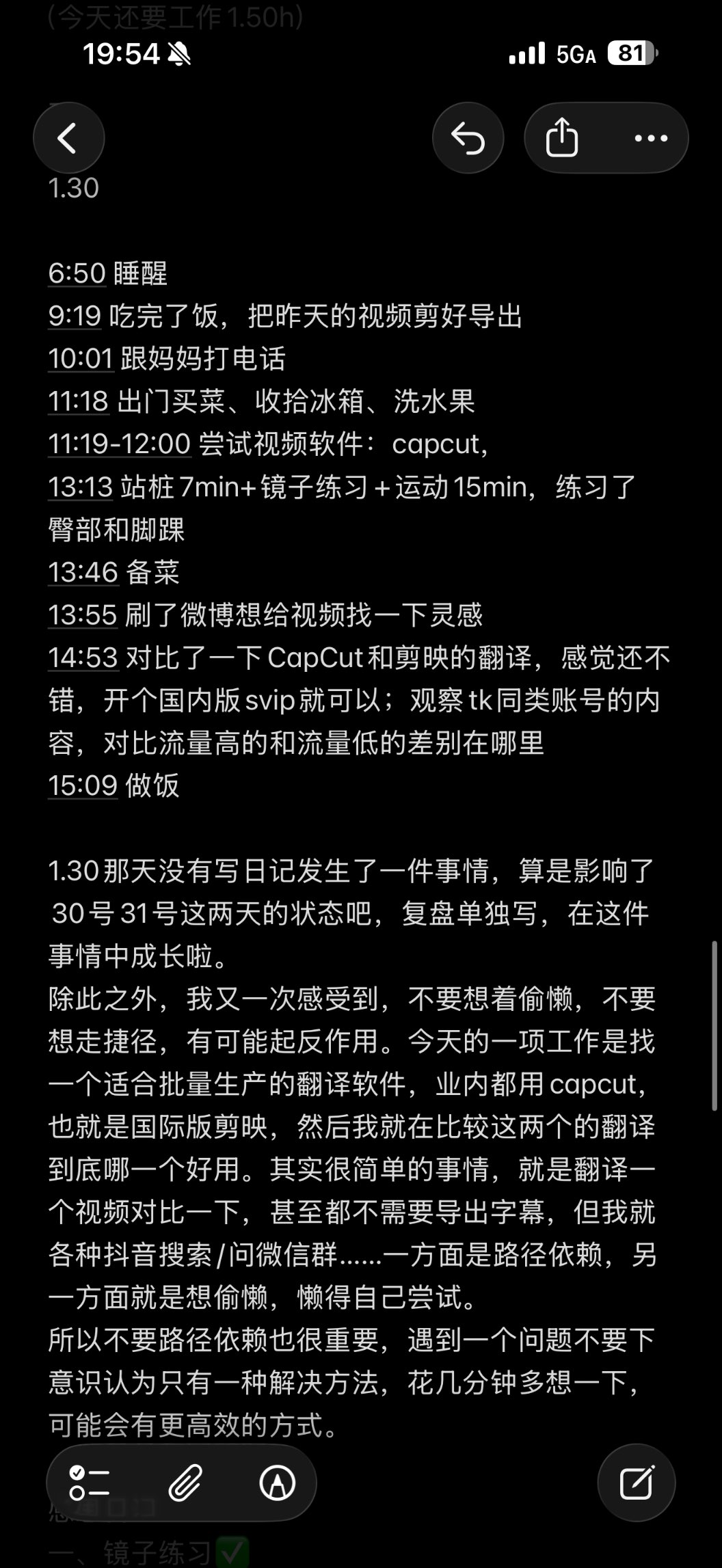Viewport: 722px width, 1568px height.
Task: Tap the underlined time 6:50
Action: [x=77, y=273]
